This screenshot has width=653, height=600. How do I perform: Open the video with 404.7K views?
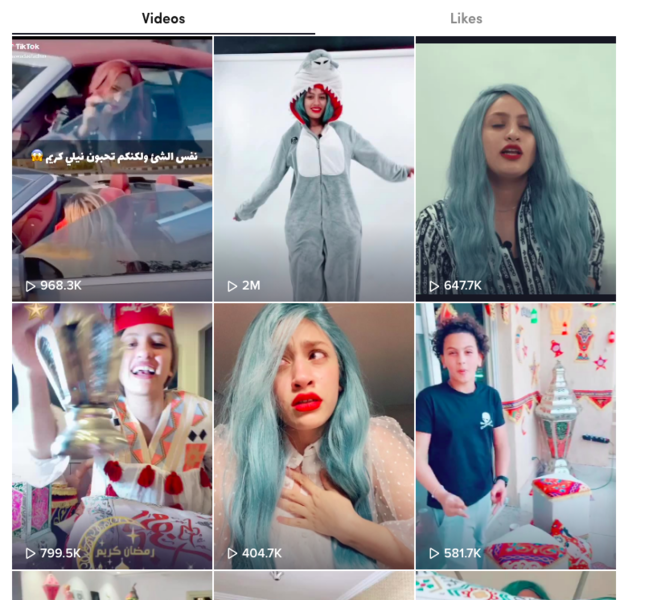313,436
